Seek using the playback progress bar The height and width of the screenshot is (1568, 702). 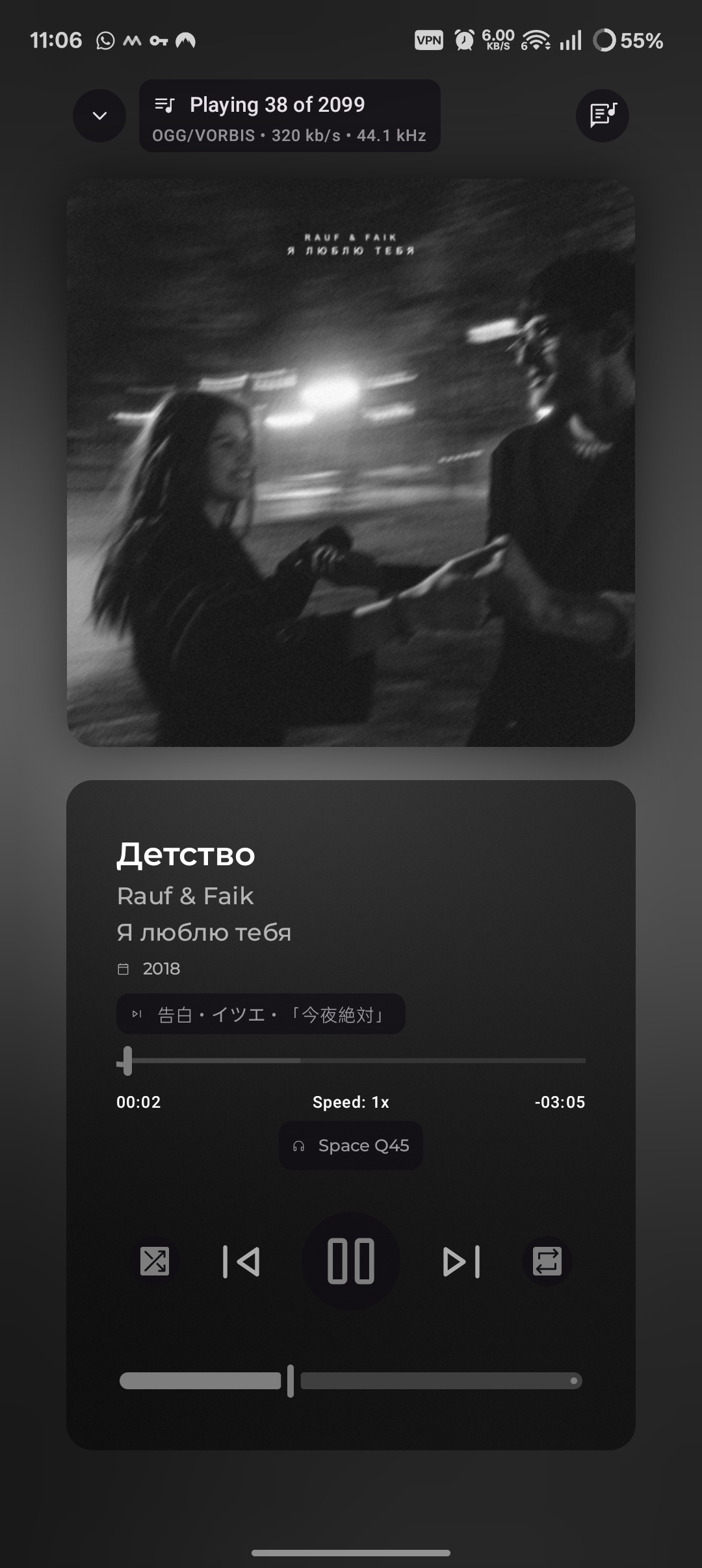351,1060
